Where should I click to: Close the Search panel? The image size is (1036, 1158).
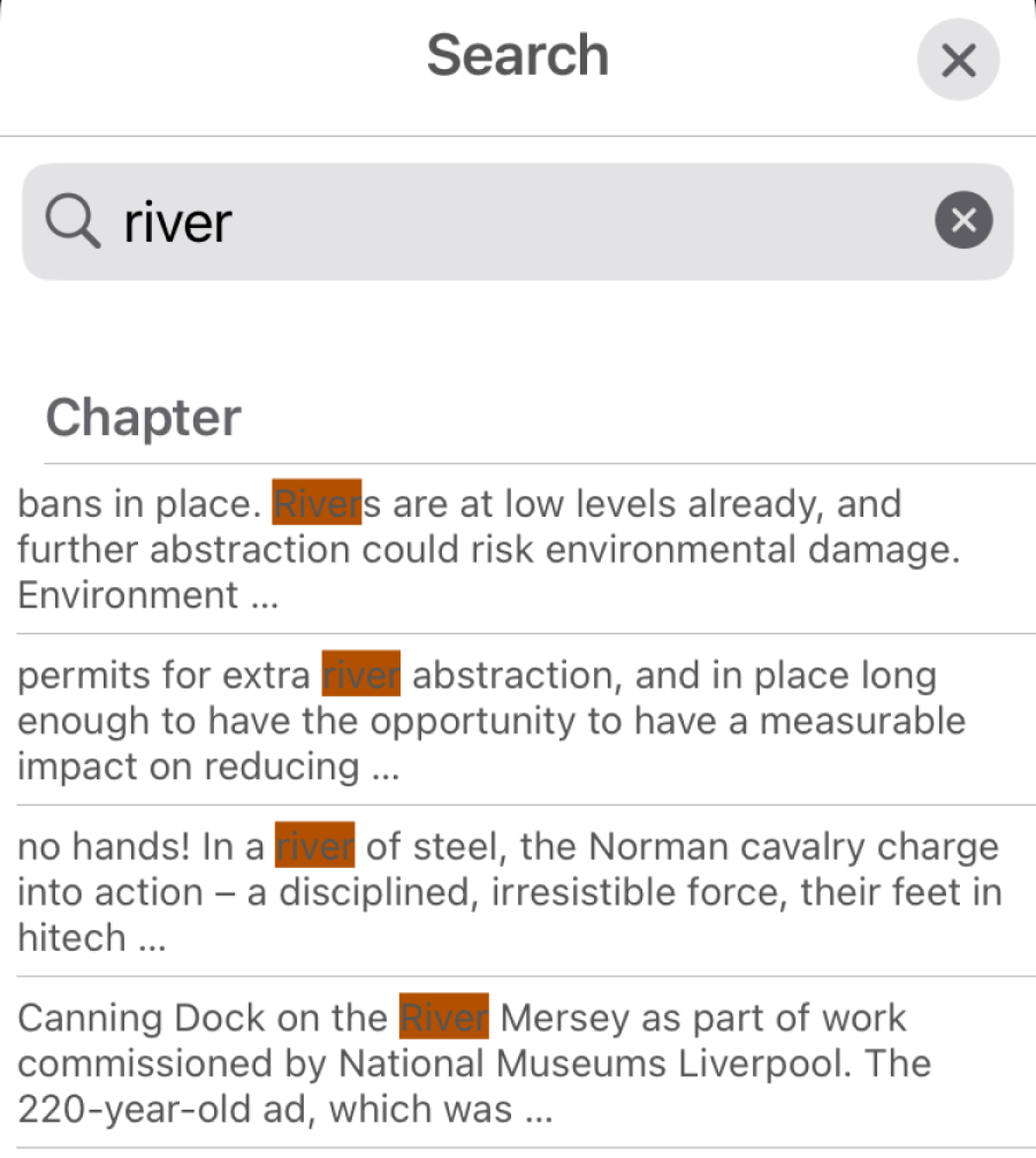coord(958,60)
